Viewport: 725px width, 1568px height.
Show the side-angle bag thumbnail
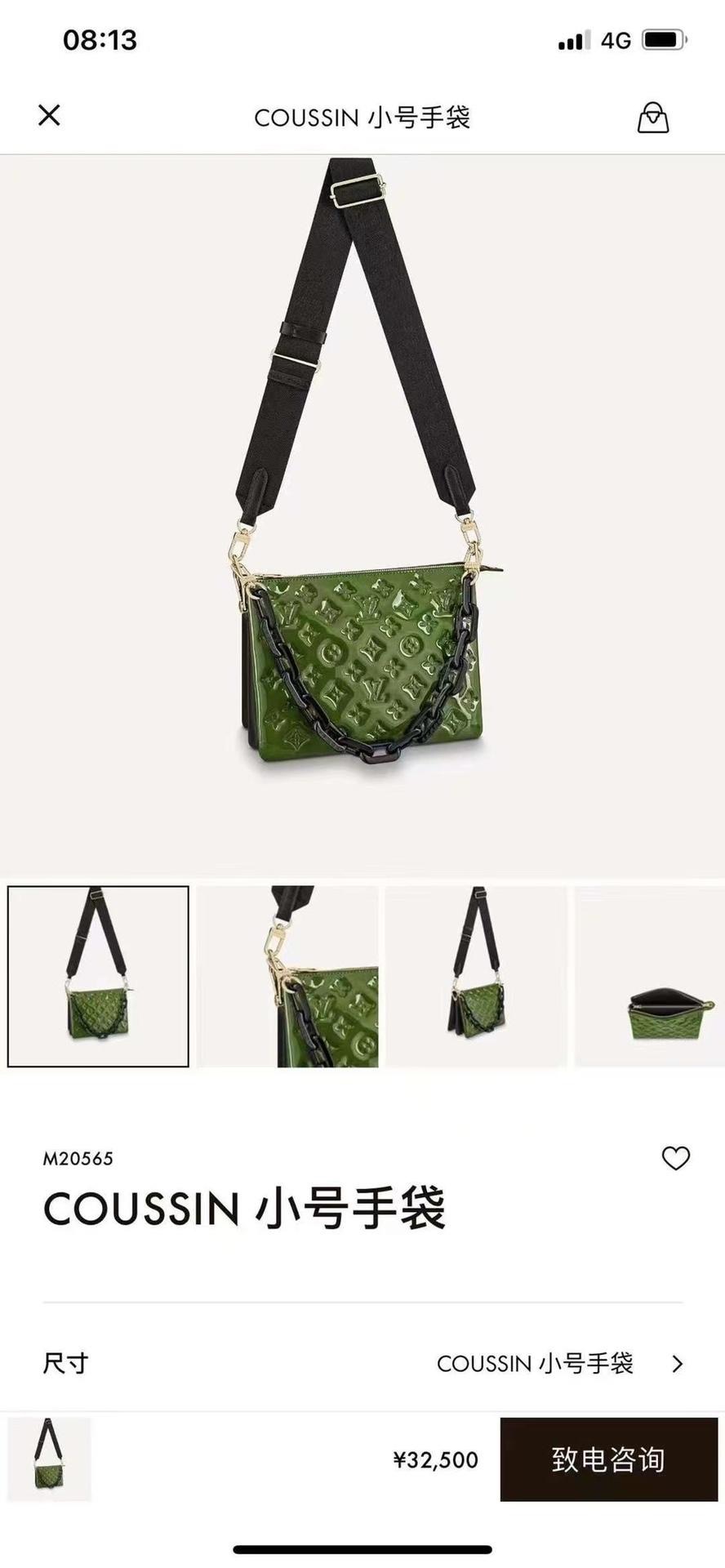tap(476, 977)
